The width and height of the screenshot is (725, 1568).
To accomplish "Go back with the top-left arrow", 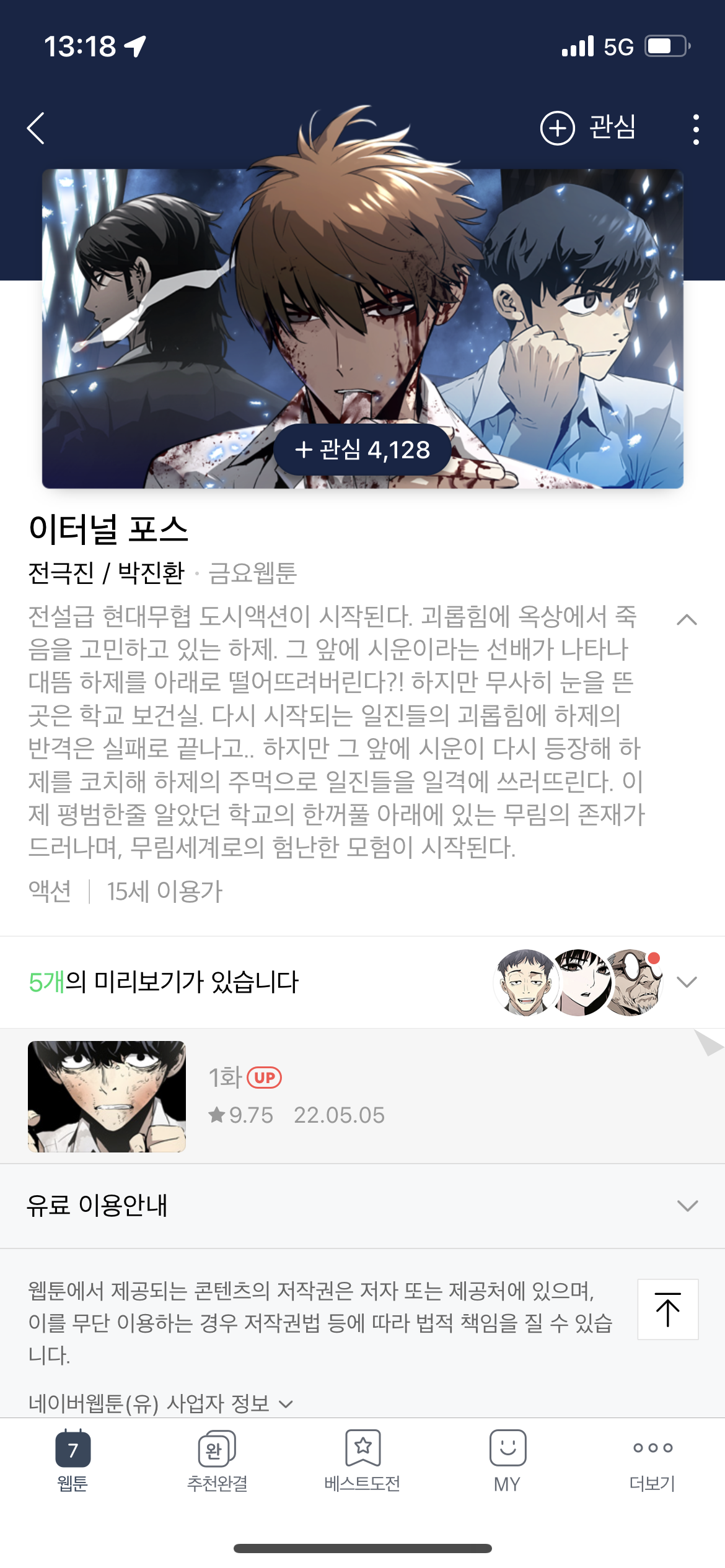I will click(36, 128).
